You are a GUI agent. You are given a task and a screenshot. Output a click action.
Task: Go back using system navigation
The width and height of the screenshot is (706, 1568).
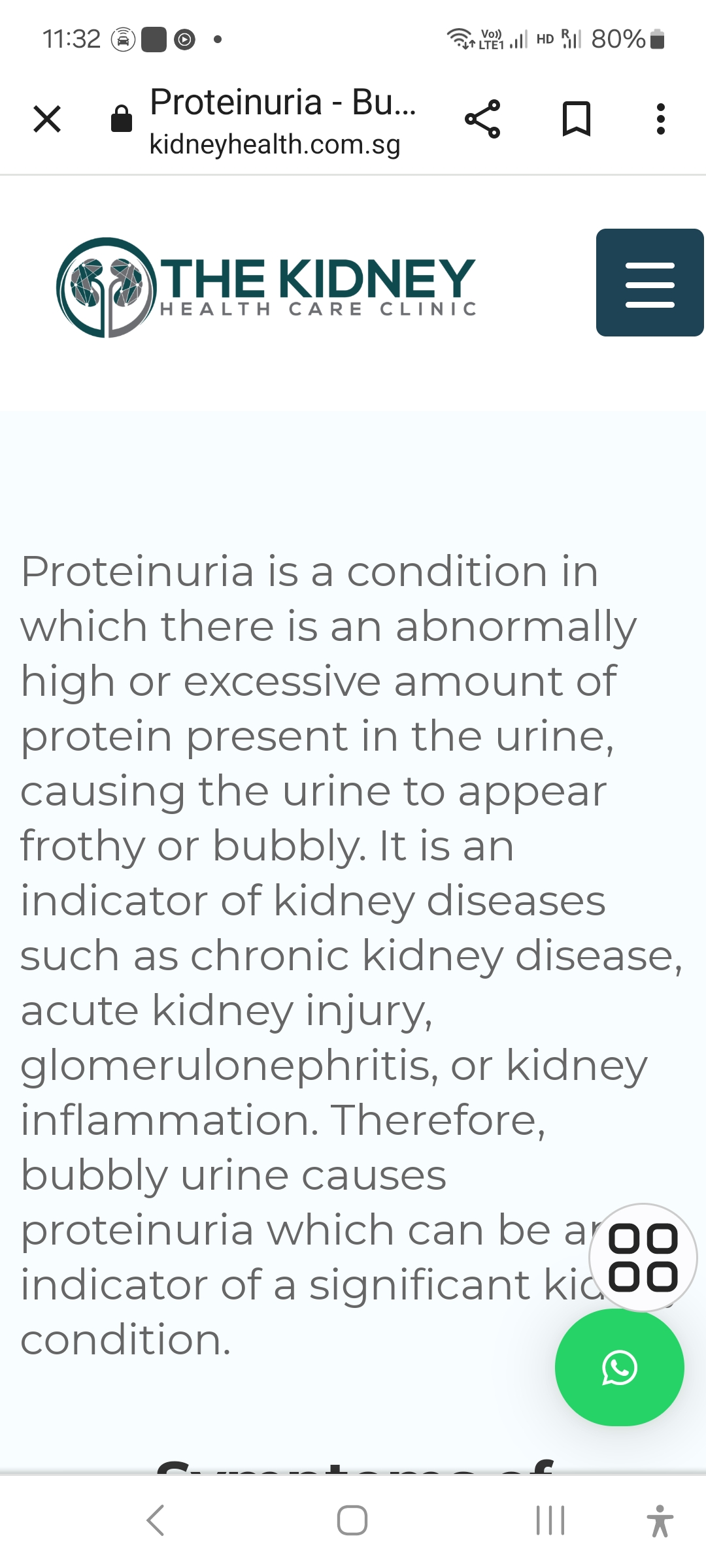[x=156, y=1520]
